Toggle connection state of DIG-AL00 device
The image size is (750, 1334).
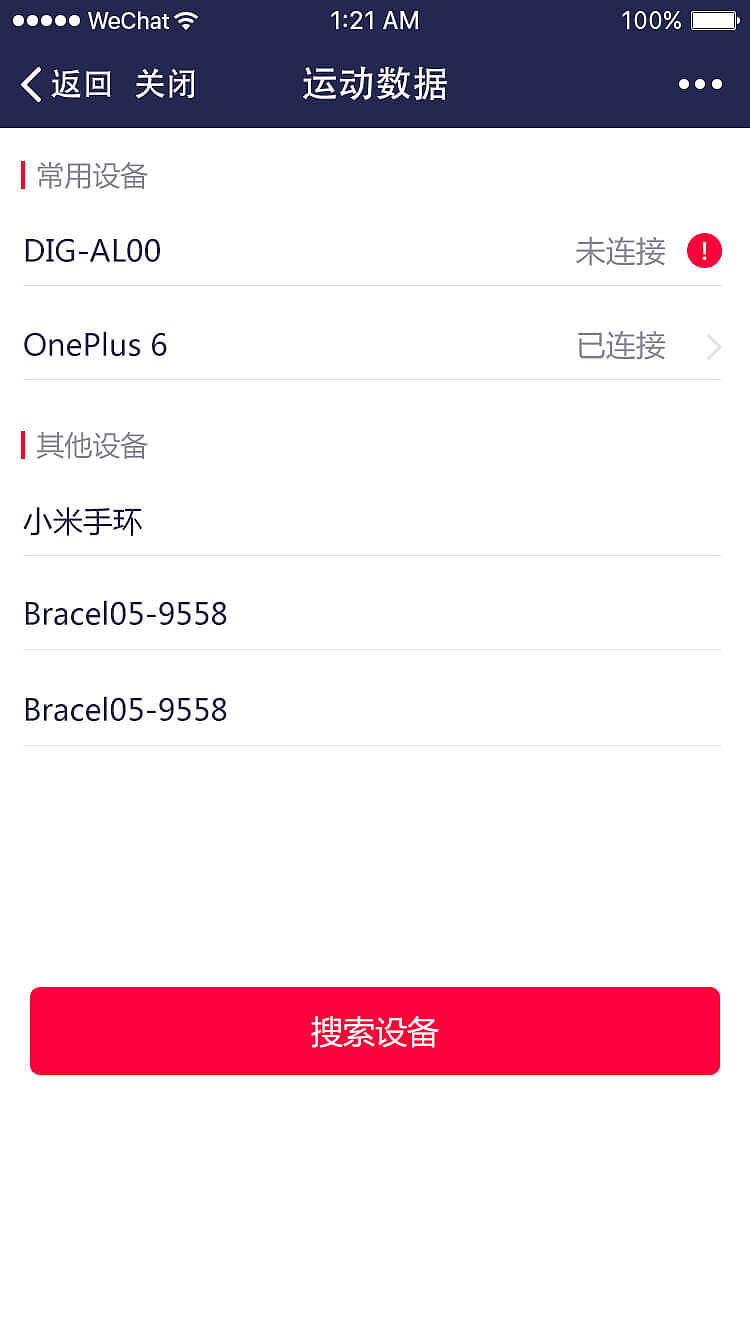tap(375, 251)
